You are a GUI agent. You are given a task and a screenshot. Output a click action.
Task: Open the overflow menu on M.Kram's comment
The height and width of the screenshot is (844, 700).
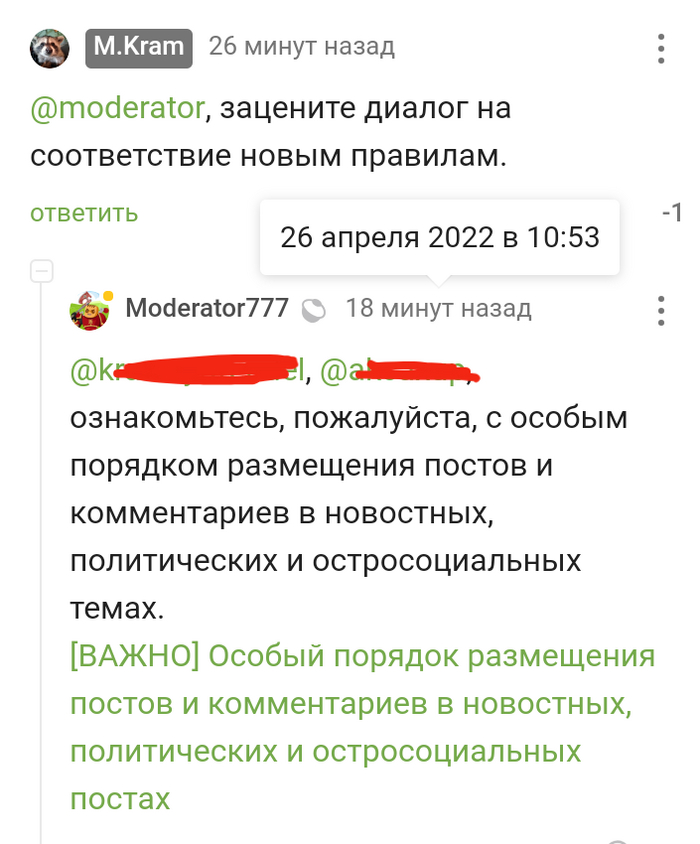pos(660,48)
